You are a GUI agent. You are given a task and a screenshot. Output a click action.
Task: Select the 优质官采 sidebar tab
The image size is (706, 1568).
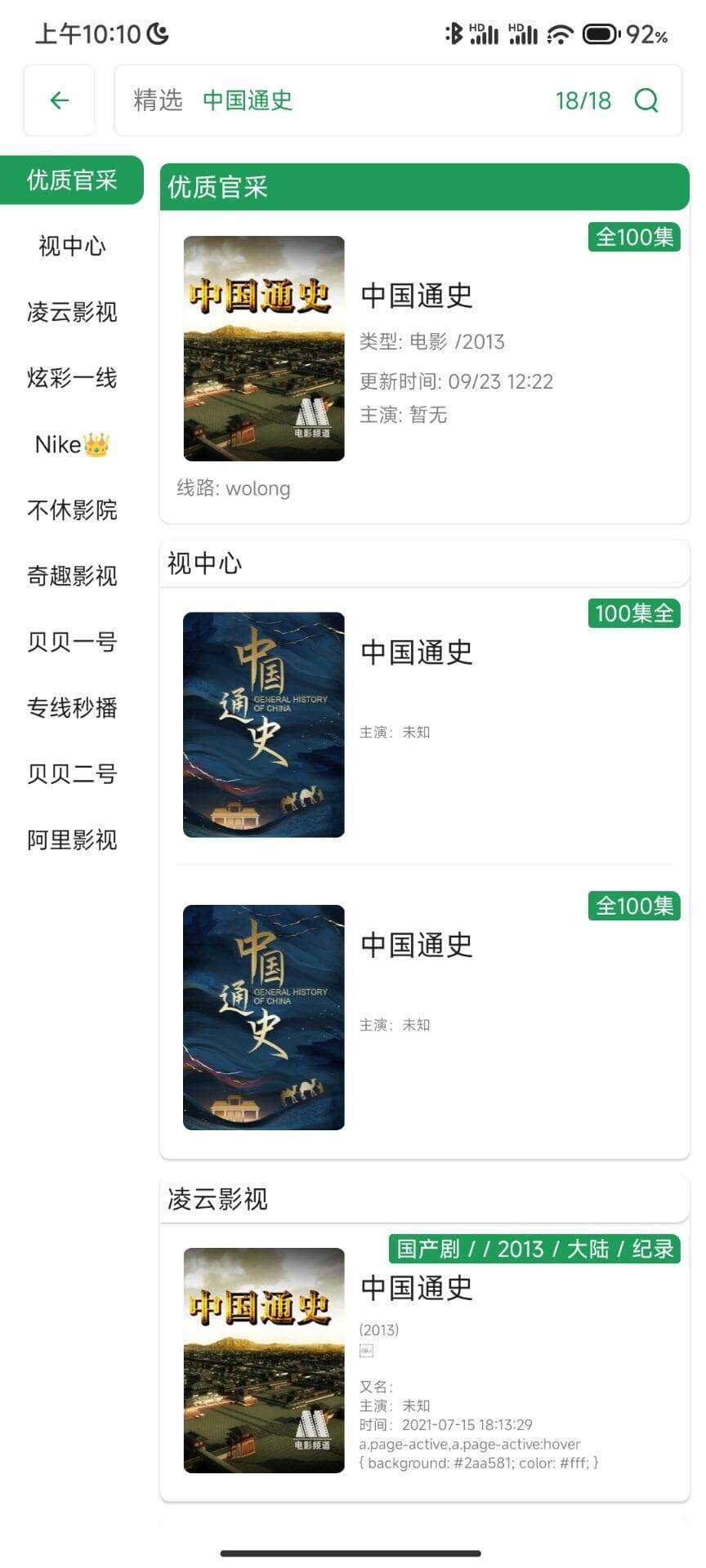click(x=71, y=180)
